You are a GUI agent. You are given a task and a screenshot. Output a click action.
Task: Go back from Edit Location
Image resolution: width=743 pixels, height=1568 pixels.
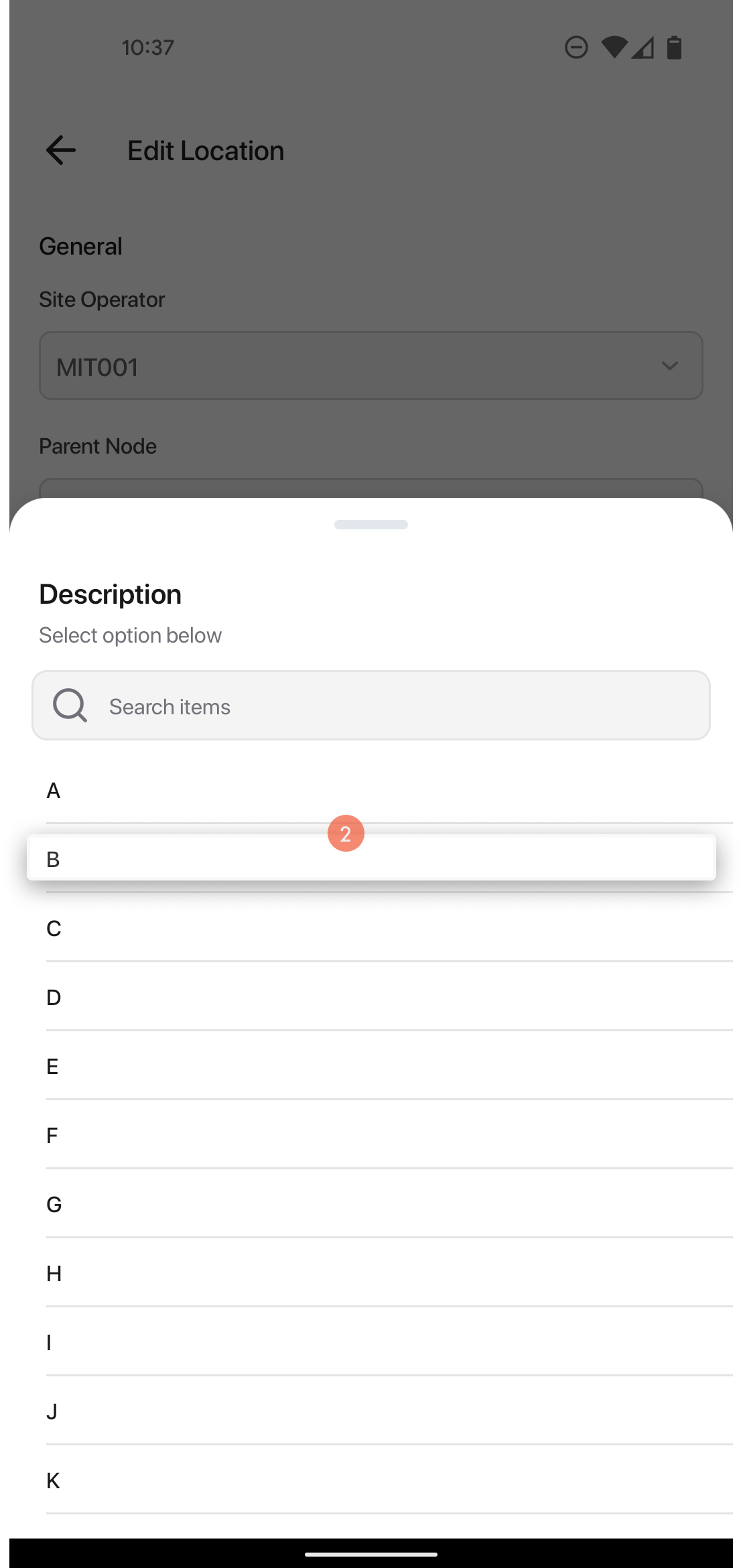pyautogui.click(x=60, y=150)
